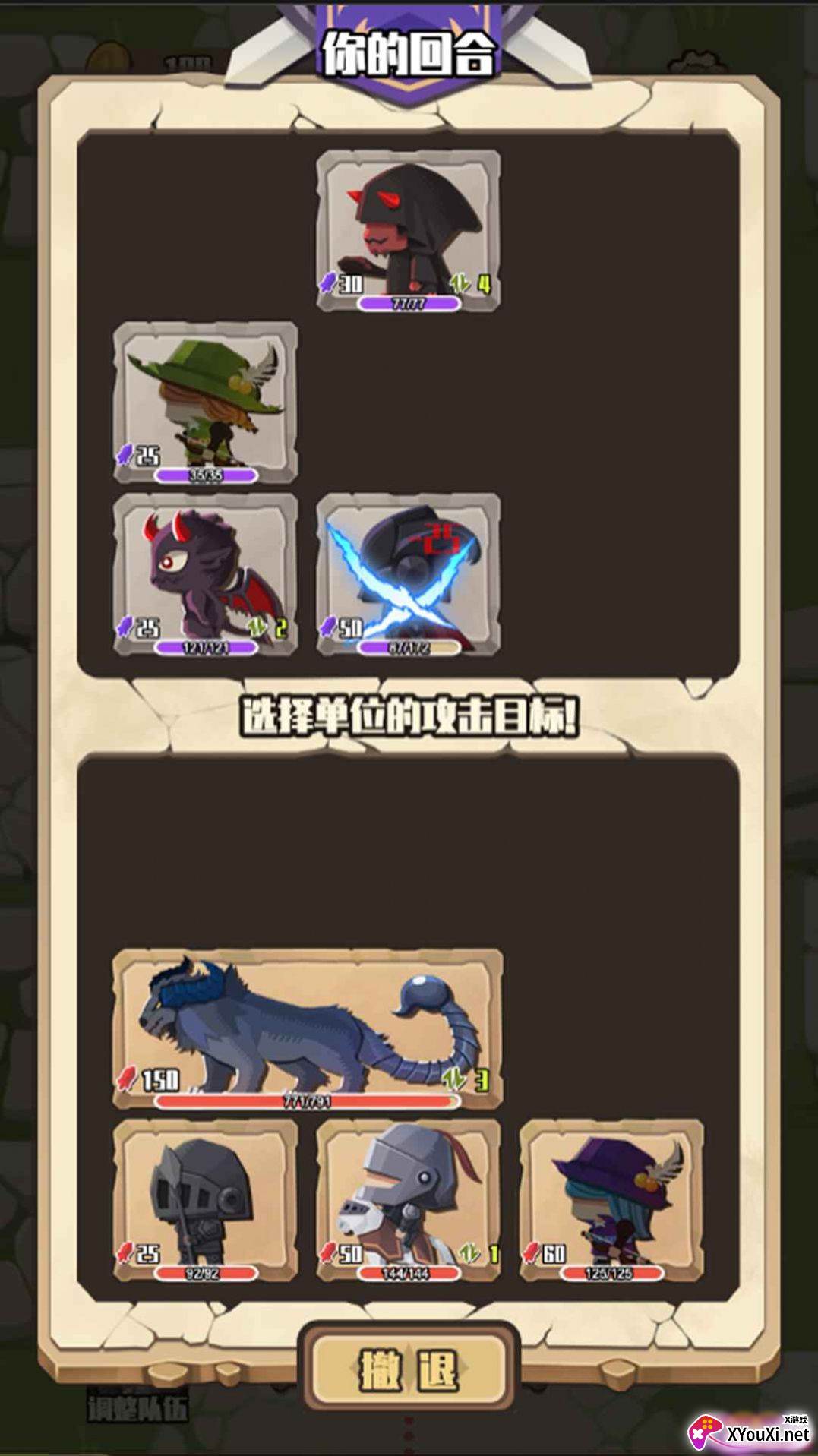Attack the black-hooded red demon enemy

pyautogui.click(x=409, y=231)
